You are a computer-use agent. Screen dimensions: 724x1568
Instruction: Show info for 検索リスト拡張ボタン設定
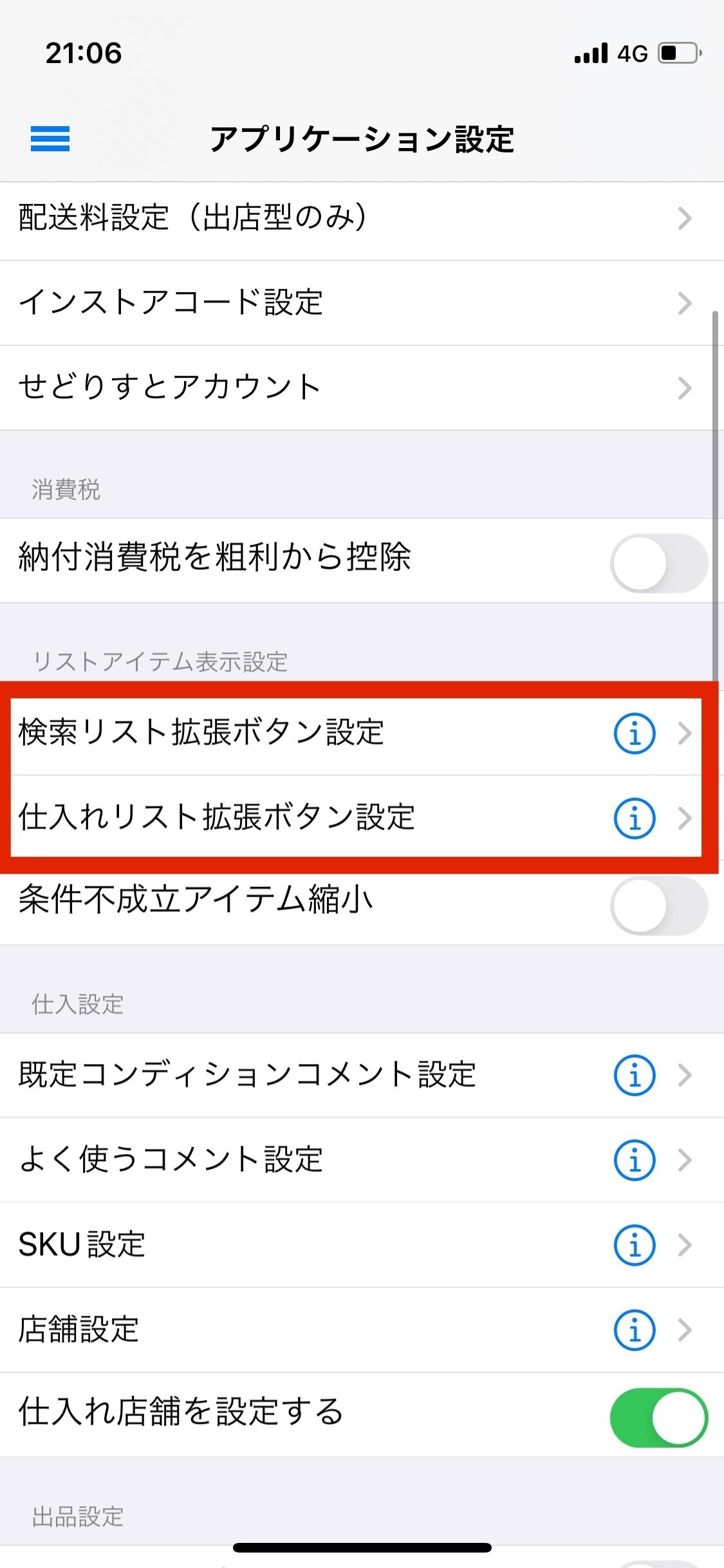pos(635,733)
